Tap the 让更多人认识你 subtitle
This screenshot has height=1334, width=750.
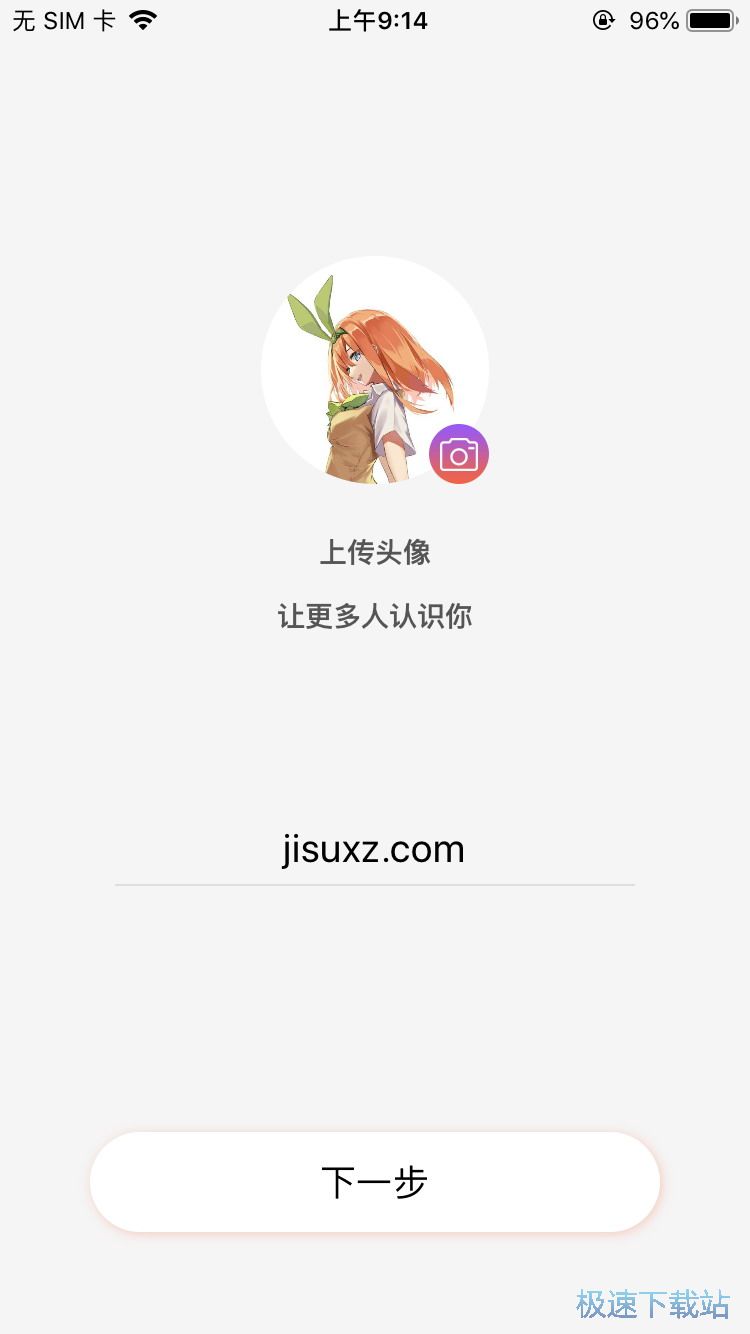pos(375,617)
